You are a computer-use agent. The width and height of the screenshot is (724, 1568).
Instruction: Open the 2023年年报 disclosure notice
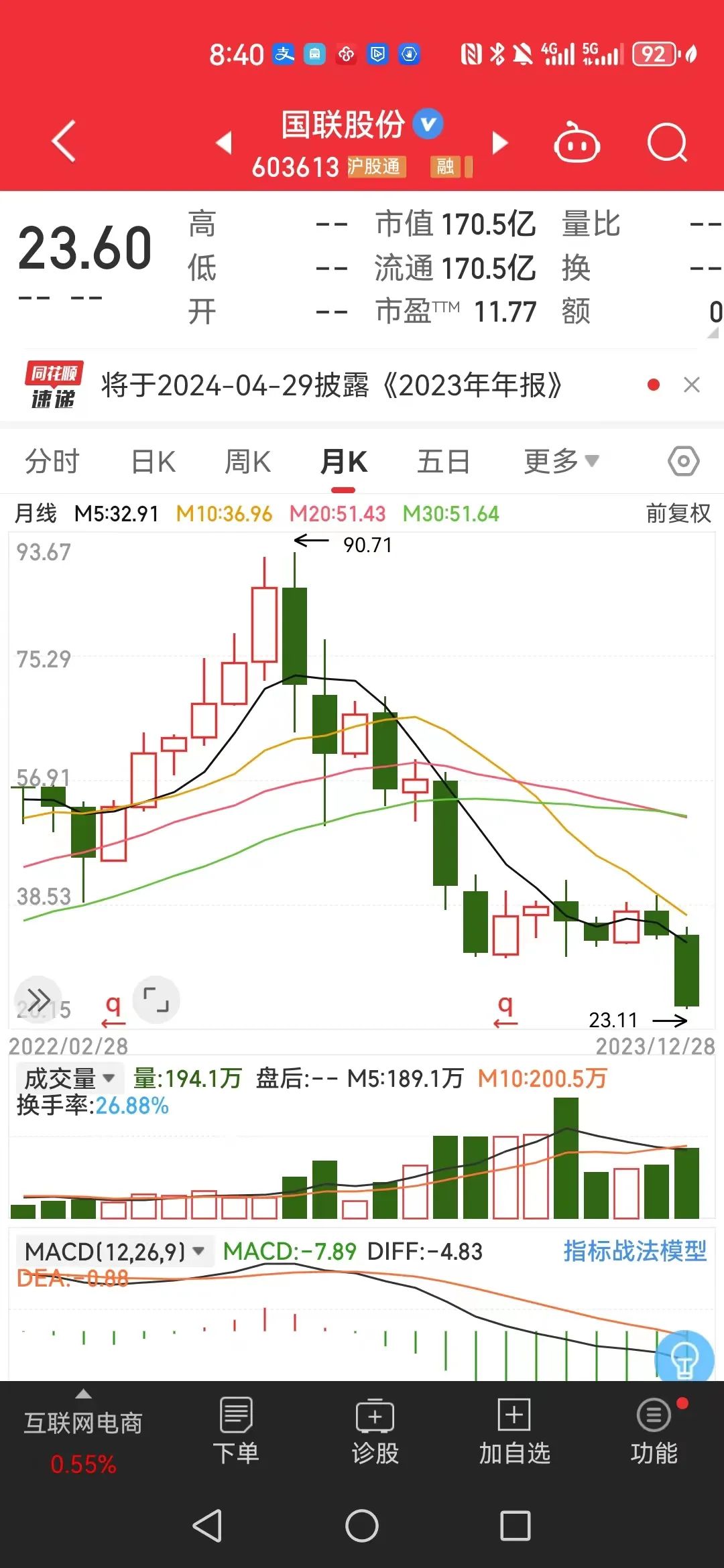pos(331,385)
